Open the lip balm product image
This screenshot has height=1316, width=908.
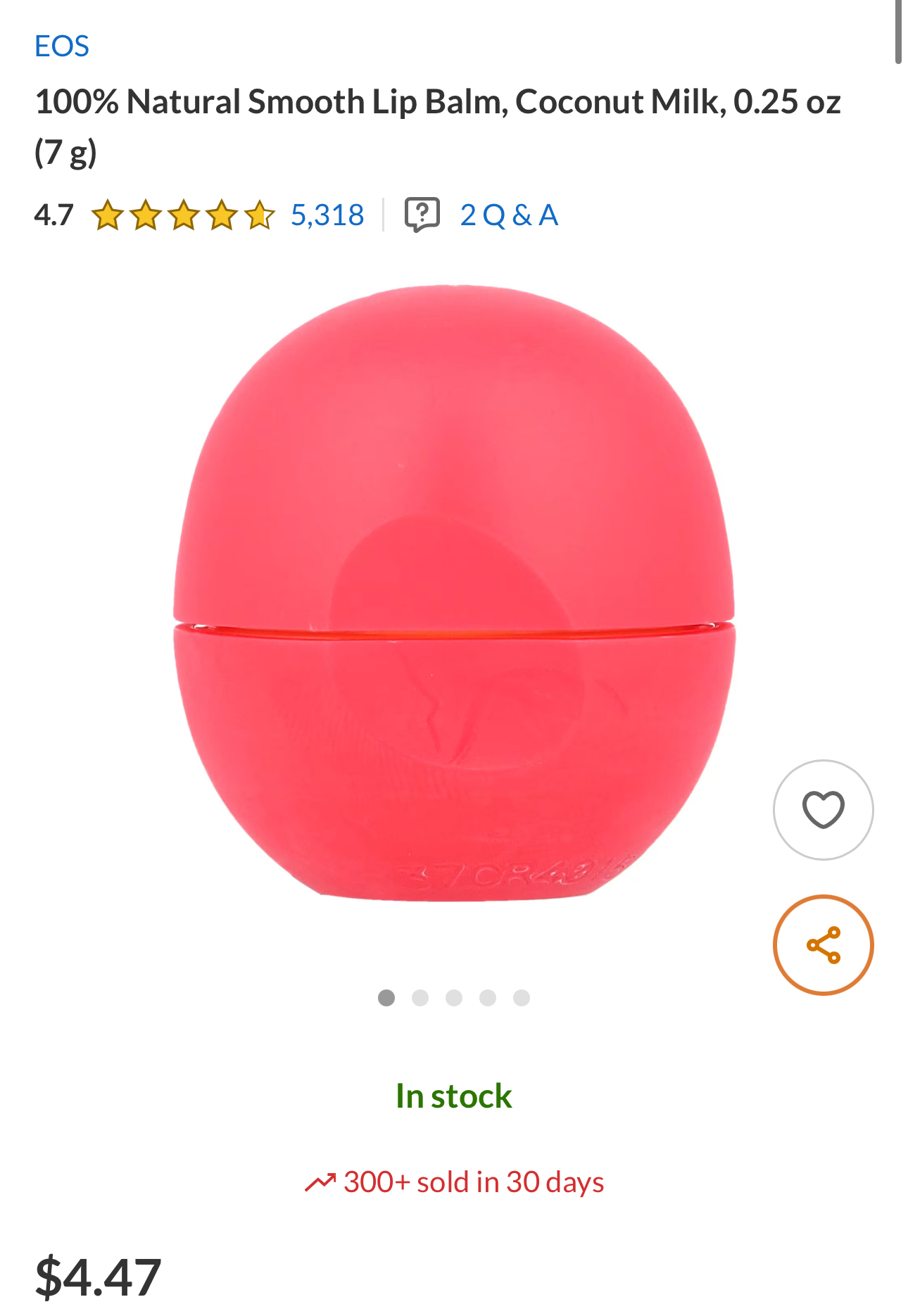pyautogui.click(x=454, y=595)
